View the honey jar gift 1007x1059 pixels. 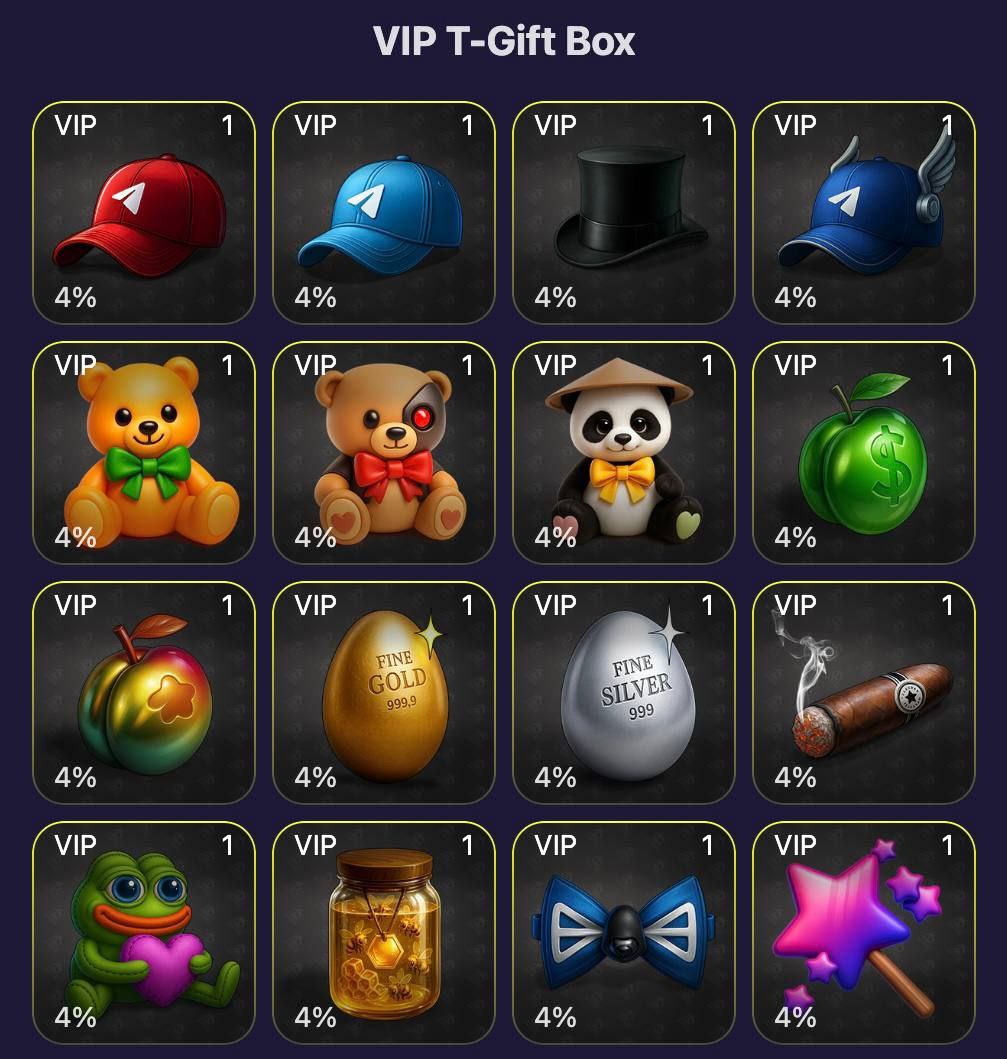tap(384, 933)
